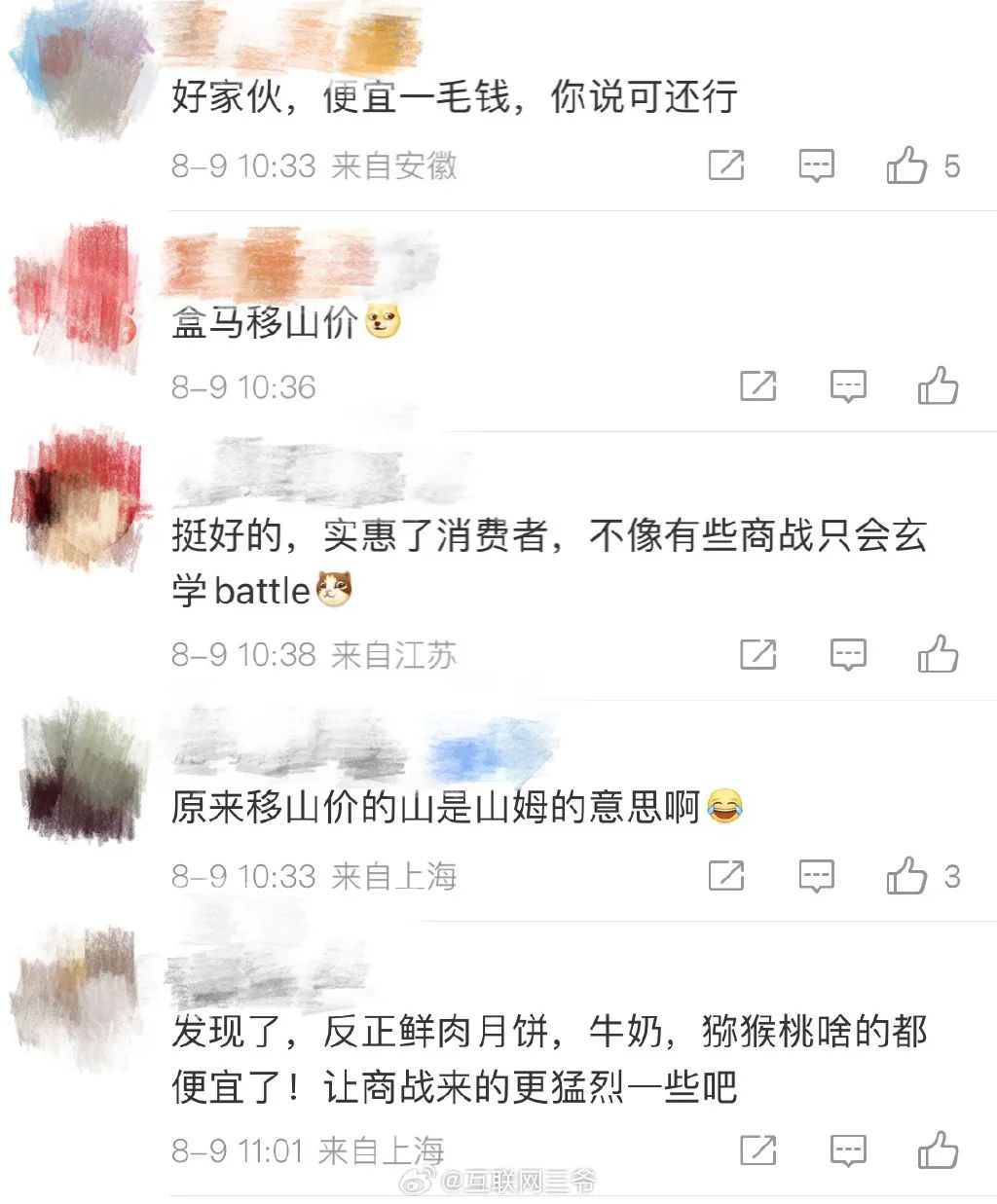Repost the comment '好家伙，便宜一毛钱'
Screen dimensions: 997x1204
(x=726, y=166)
